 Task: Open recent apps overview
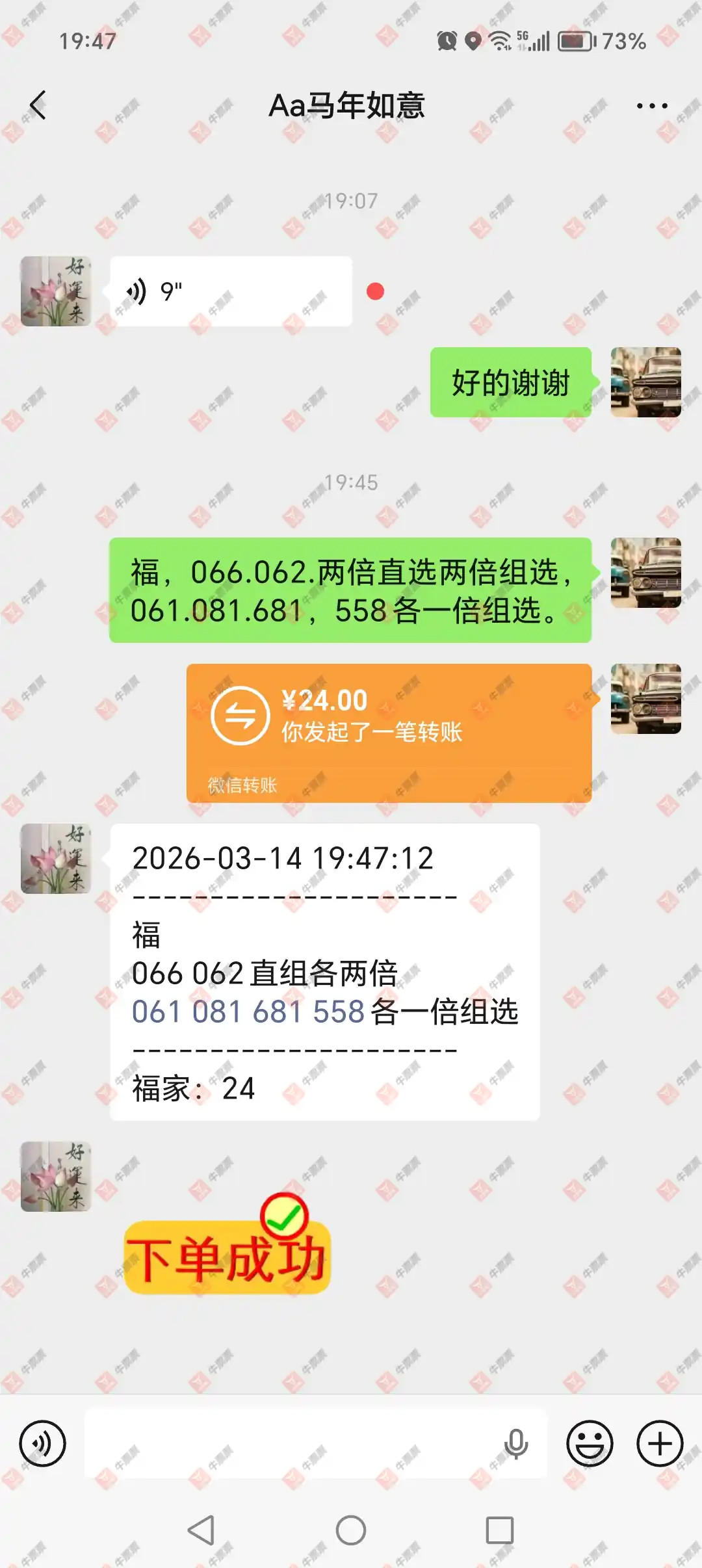click(500, 1530)
